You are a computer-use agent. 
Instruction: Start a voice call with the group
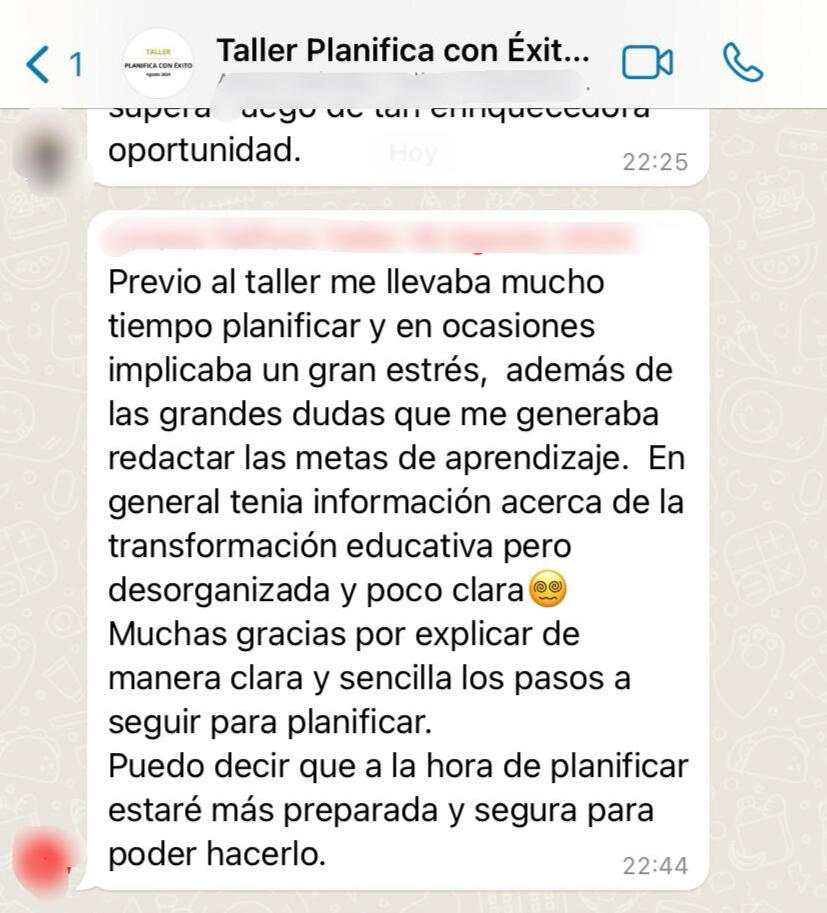click(742, 63)
